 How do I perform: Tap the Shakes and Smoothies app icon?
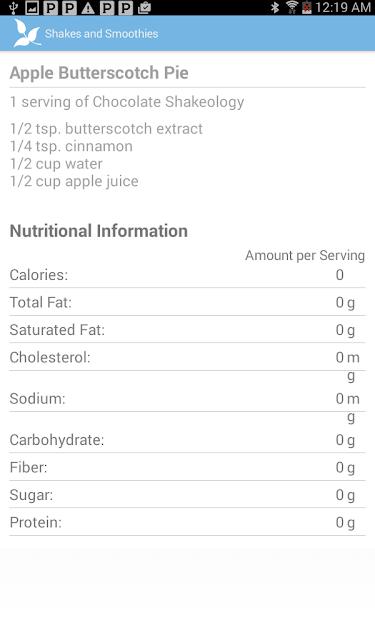tap(27, 33)
